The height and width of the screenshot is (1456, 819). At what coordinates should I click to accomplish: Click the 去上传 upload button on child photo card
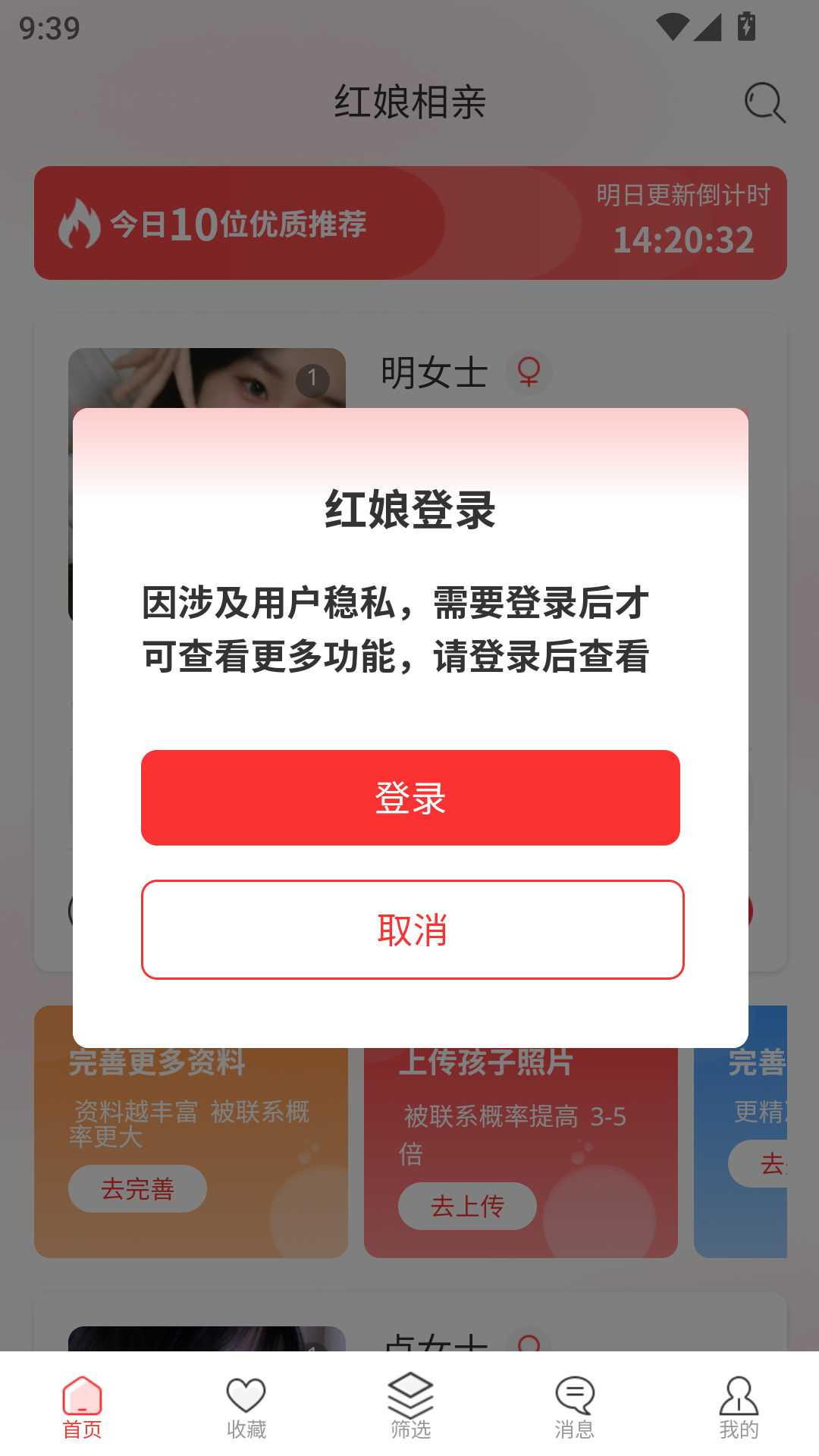coord(467,1206)
